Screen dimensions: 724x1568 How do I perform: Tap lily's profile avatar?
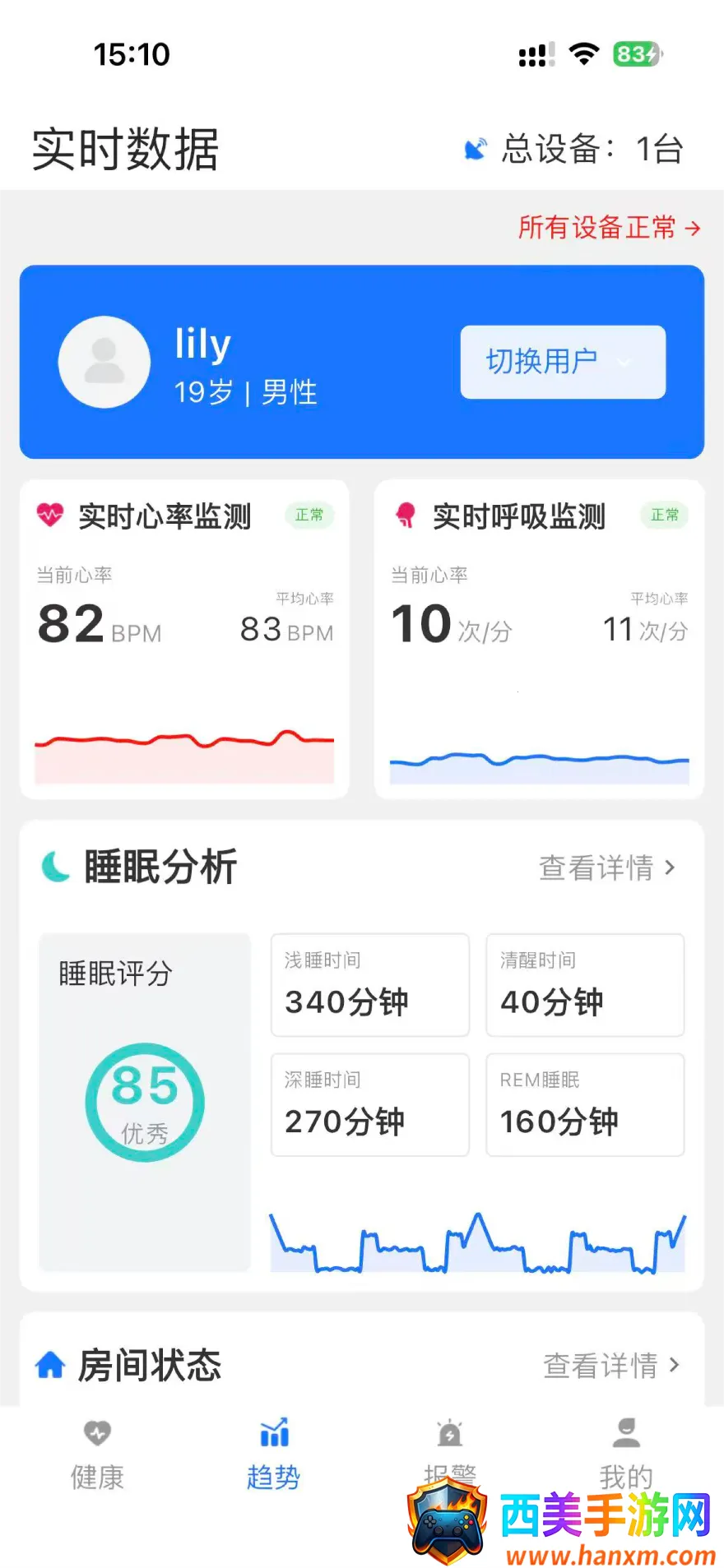104,362
